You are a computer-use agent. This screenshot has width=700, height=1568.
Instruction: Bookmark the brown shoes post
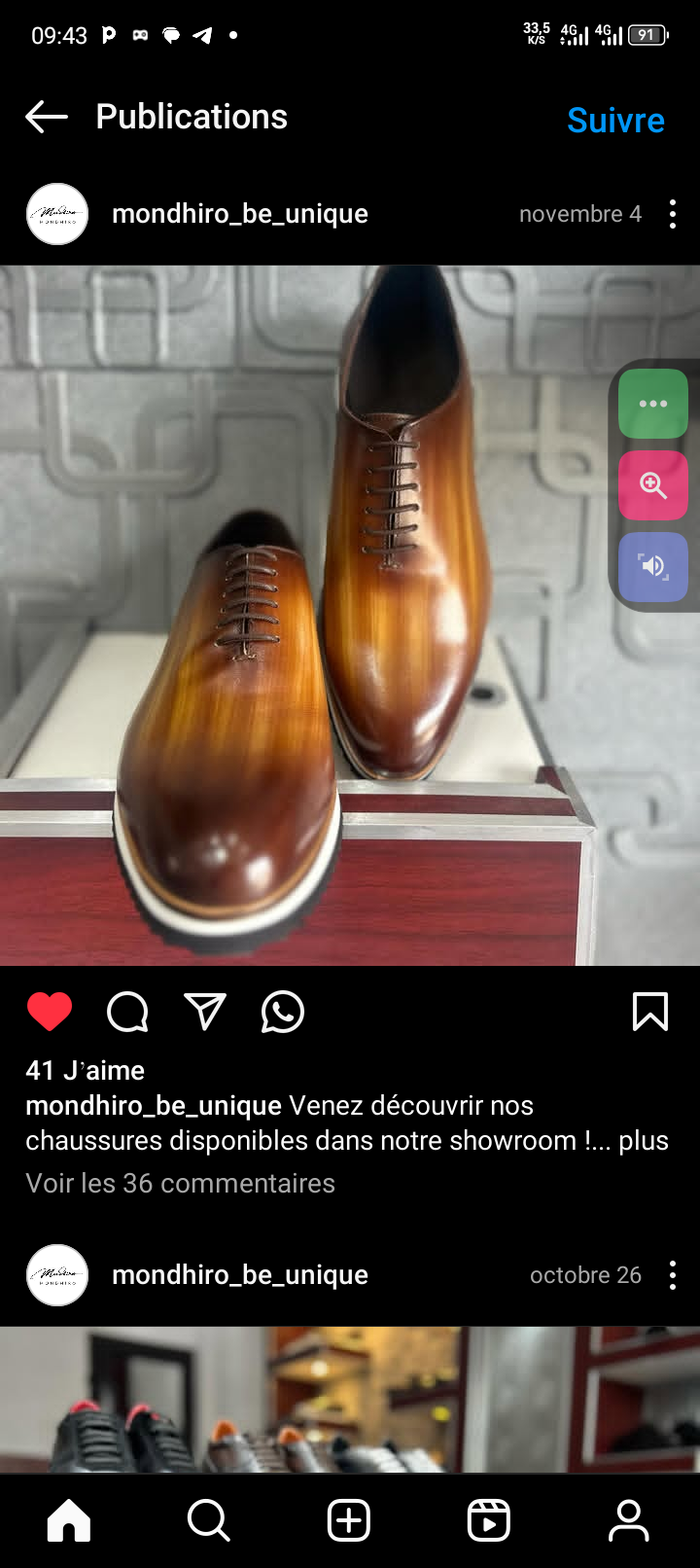click(x=649, y=1012)
